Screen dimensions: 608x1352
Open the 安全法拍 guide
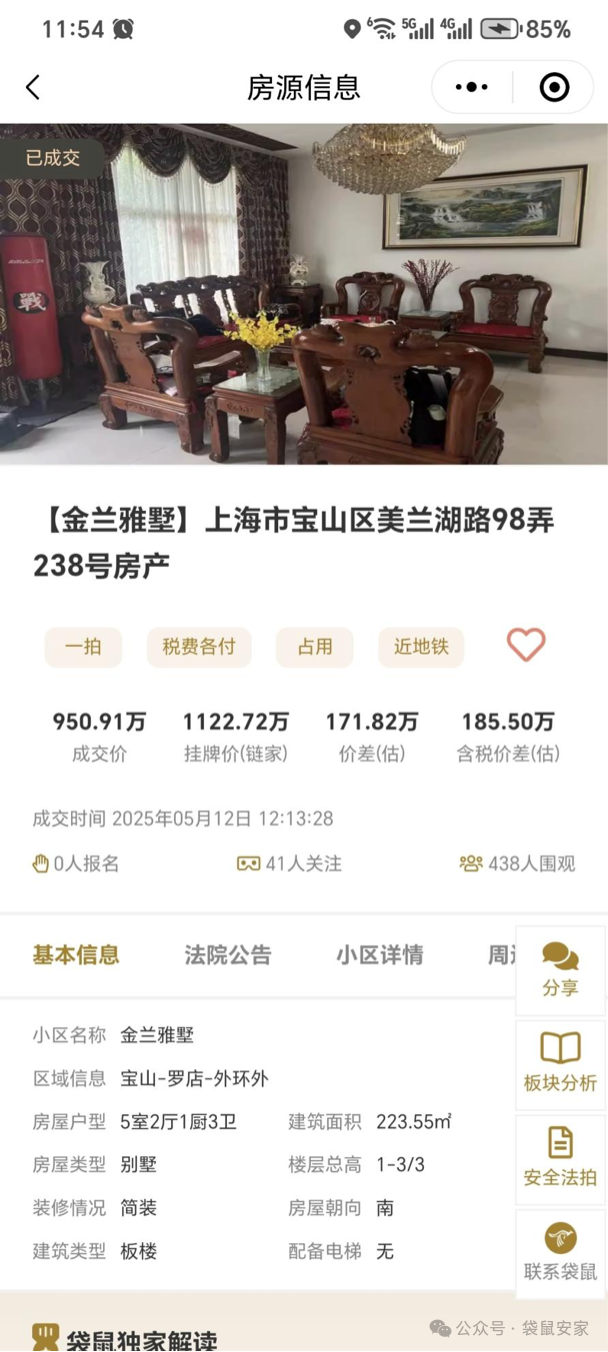coord(560,1158)
